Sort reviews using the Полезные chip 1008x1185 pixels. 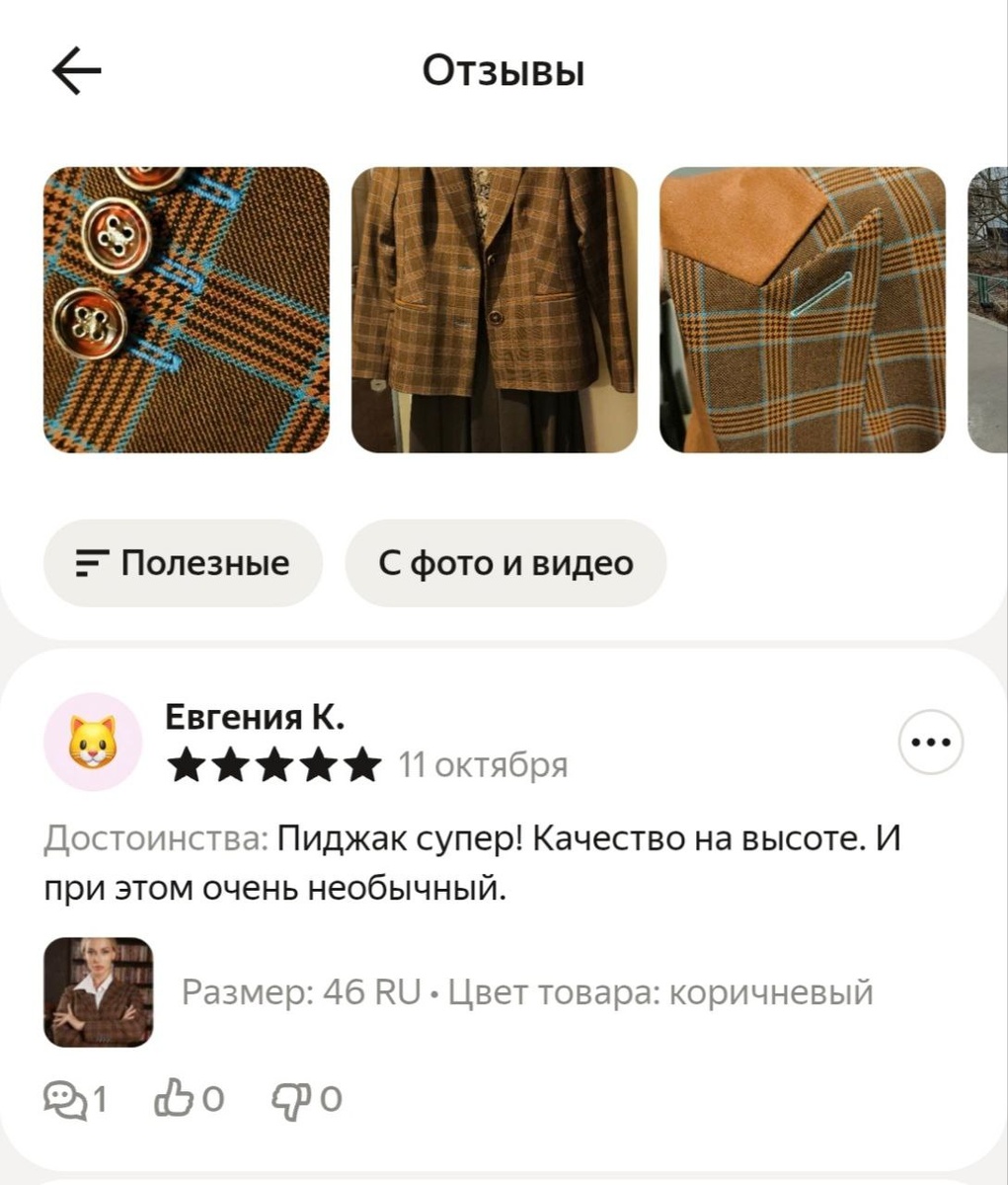pos(184,564)
